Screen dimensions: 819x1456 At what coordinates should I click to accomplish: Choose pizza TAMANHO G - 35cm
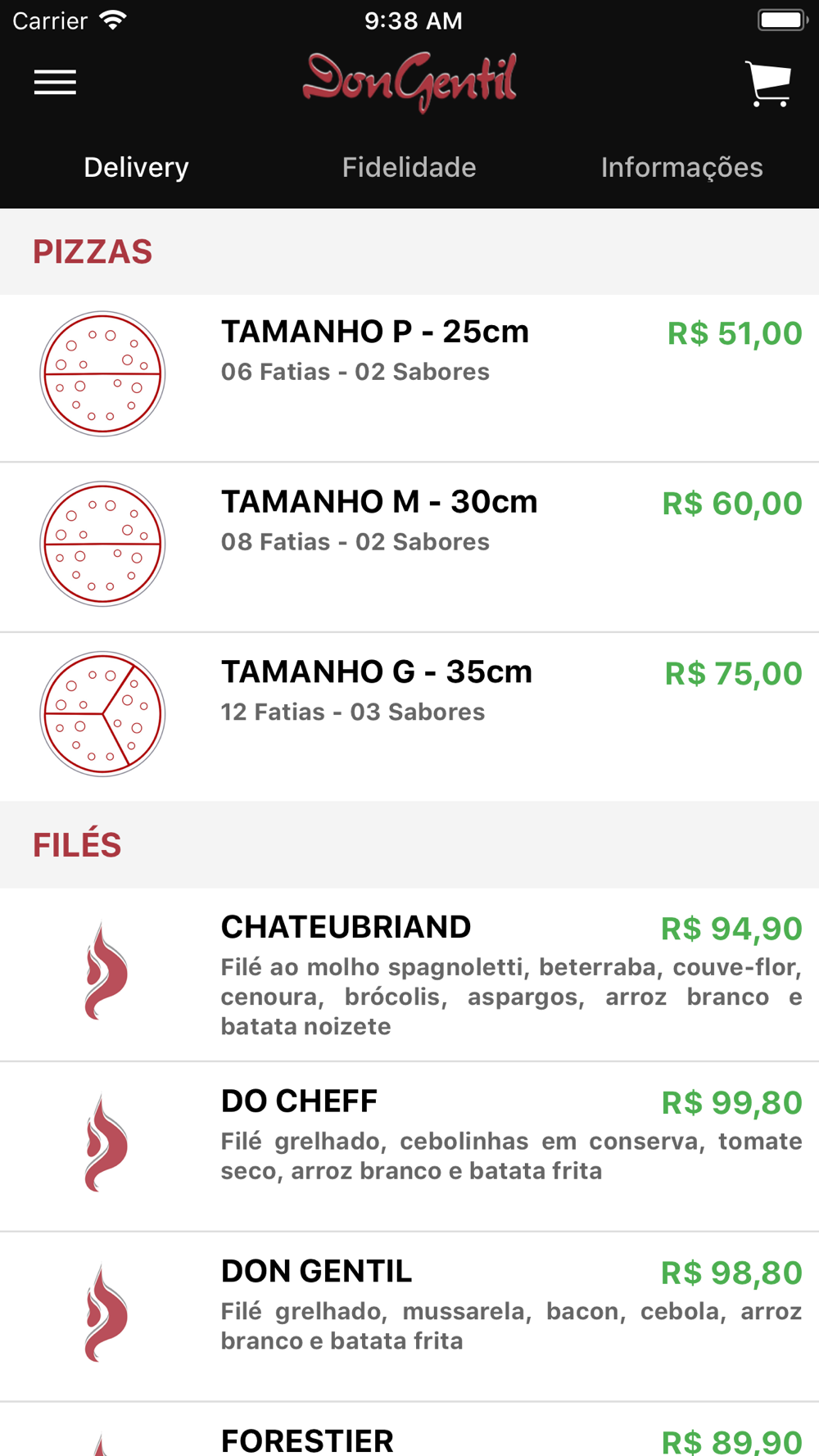[409, 717]
